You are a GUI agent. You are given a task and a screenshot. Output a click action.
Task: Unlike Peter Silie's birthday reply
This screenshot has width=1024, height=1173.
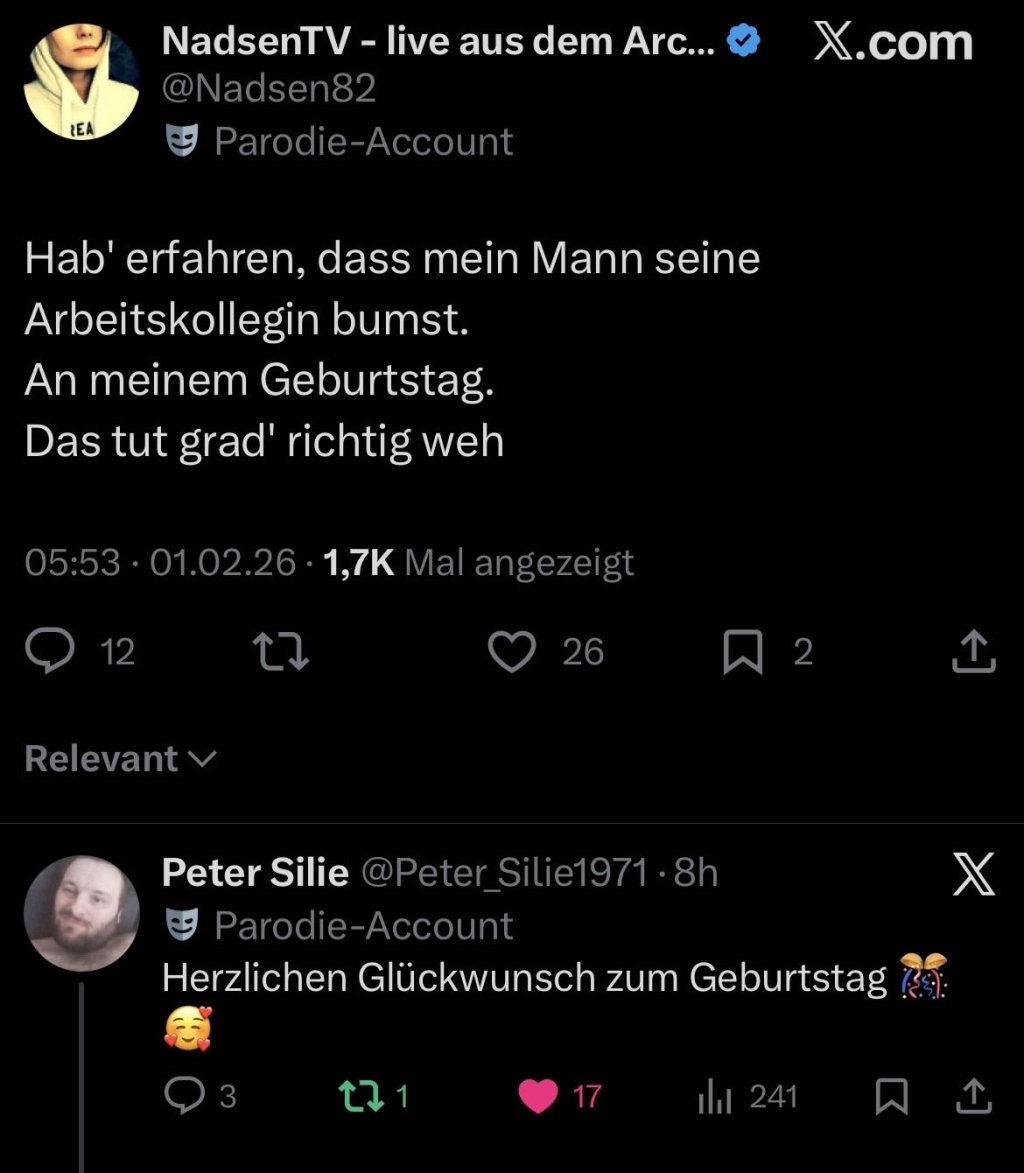pos(539,1097)
